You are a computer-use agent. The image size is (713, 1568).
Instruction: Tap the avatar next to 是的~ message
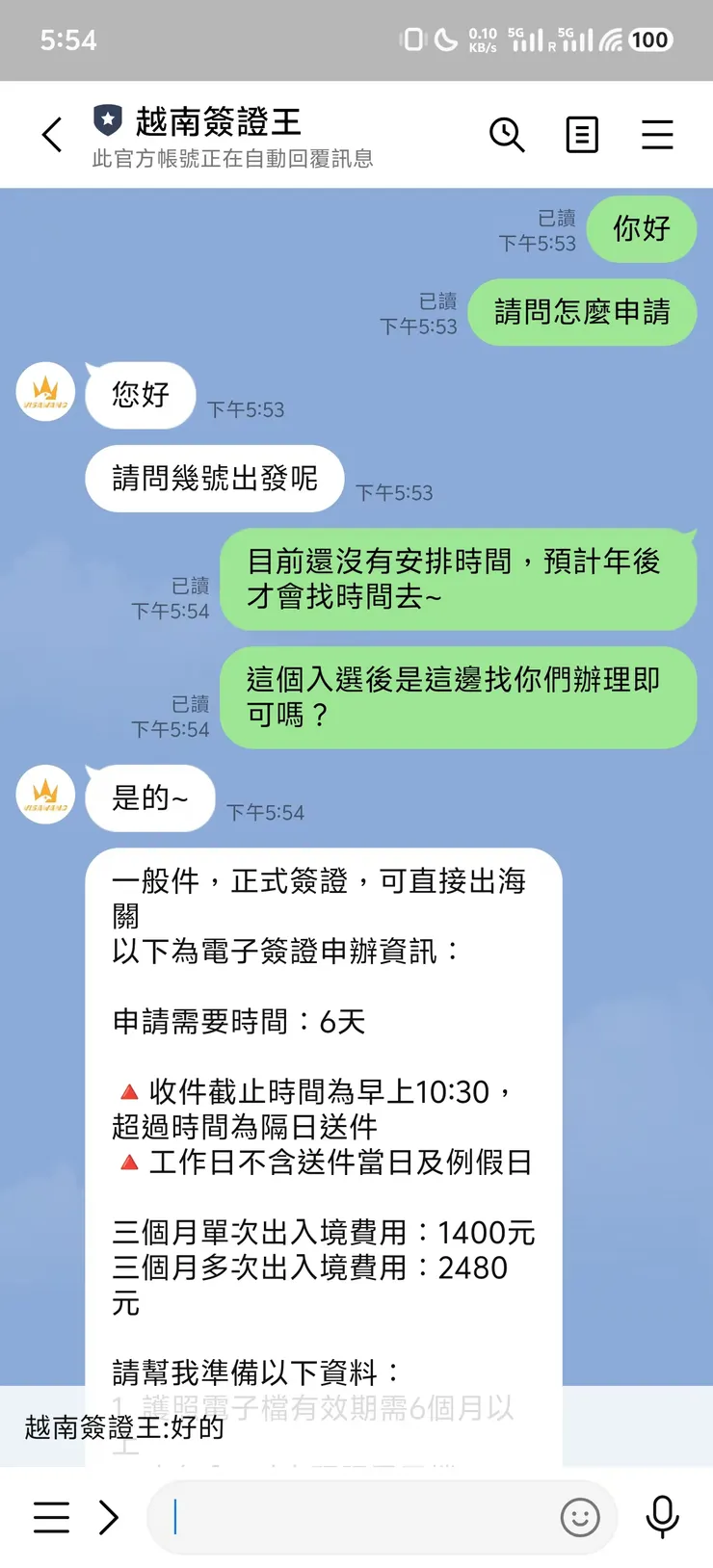point(45,796)
